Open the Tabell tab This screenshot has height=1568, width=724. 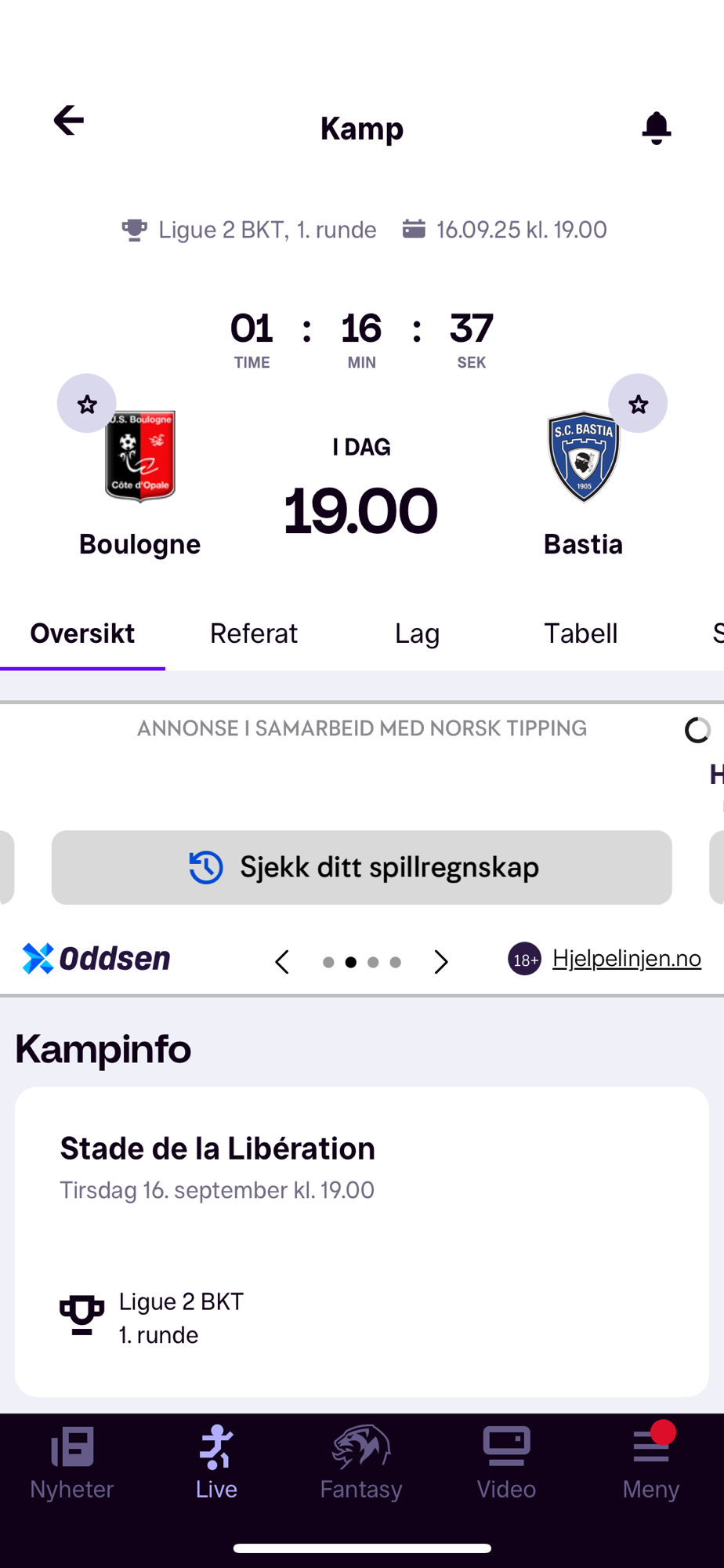[581, 633]
